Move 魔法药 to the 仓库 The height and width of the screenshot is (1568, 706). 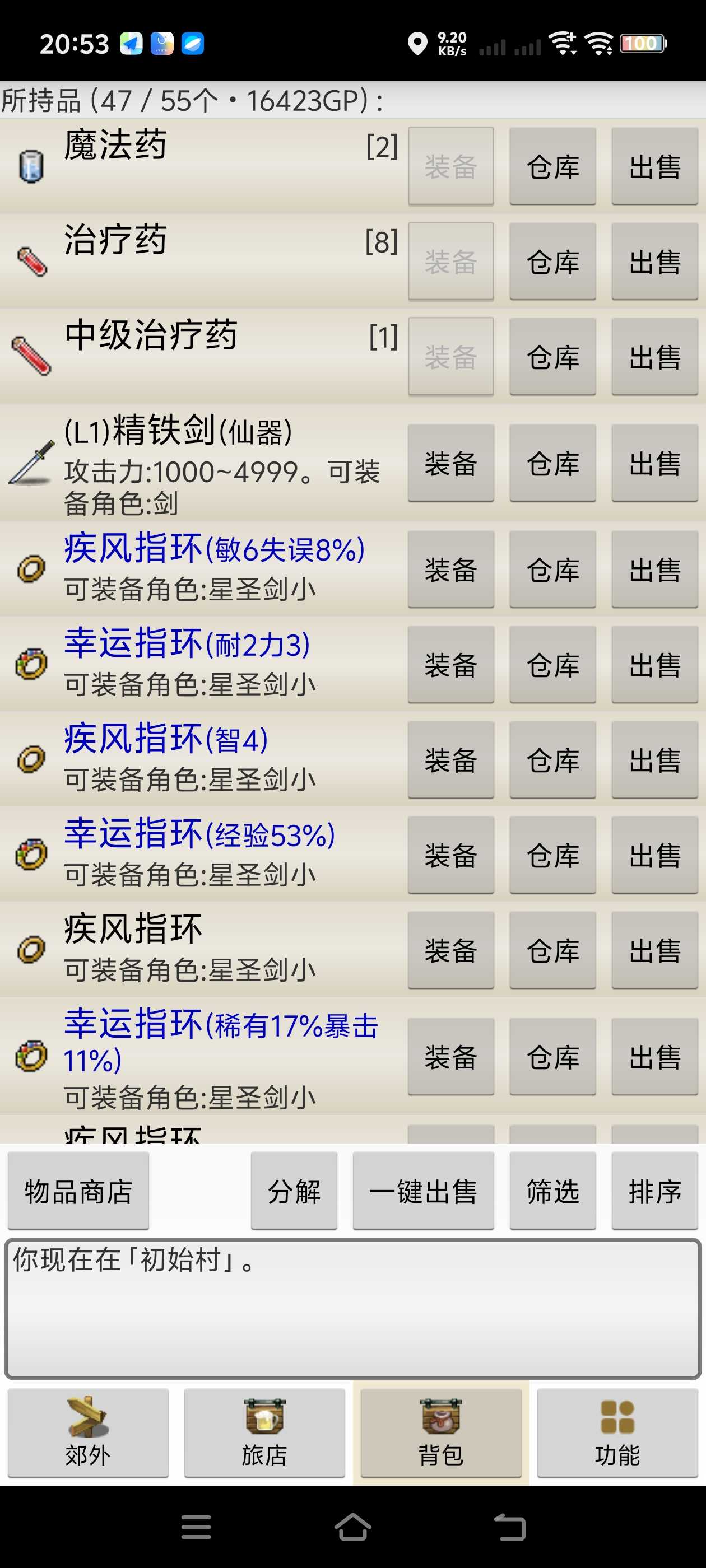552,166
